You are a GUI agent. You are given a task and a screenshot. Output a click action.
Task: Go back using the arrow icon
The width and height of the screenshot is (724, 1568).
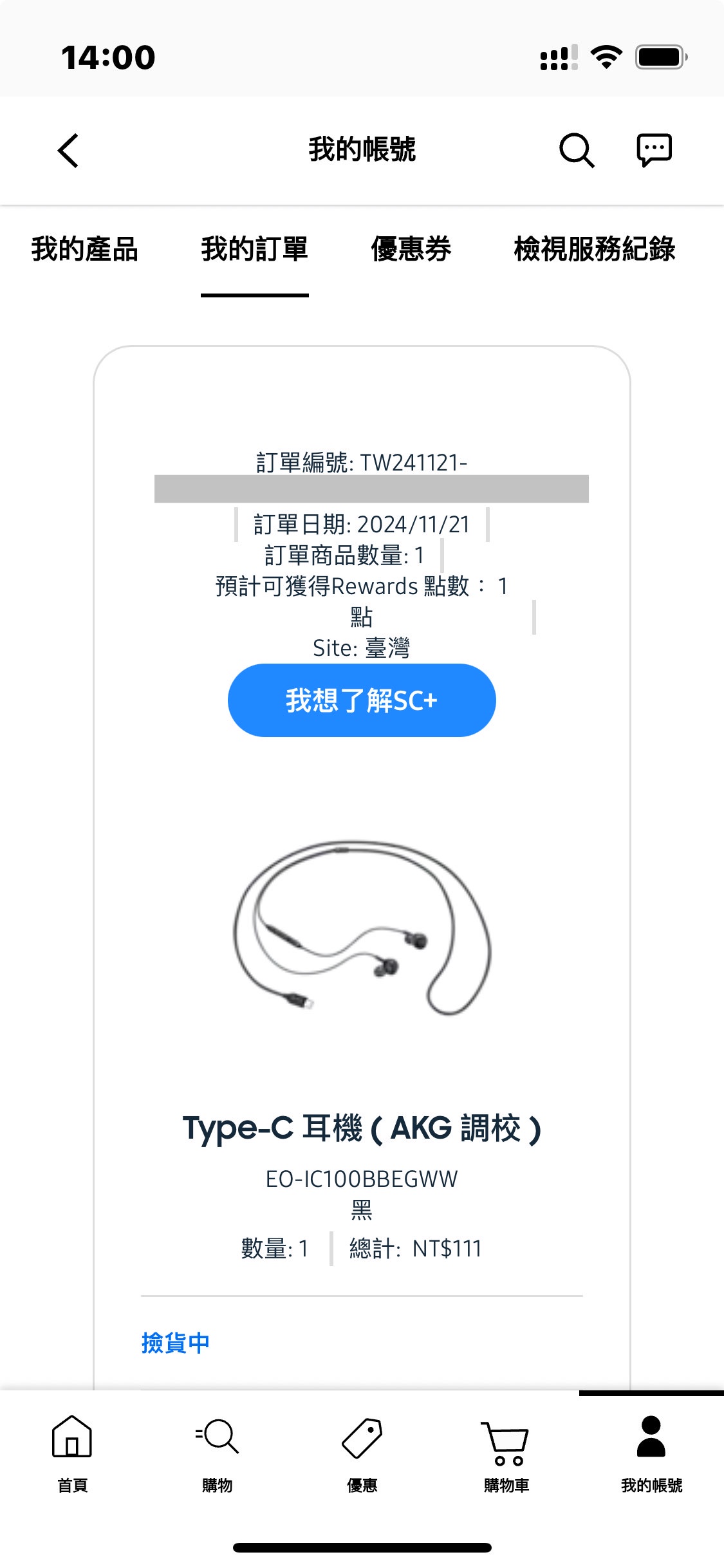68,151
